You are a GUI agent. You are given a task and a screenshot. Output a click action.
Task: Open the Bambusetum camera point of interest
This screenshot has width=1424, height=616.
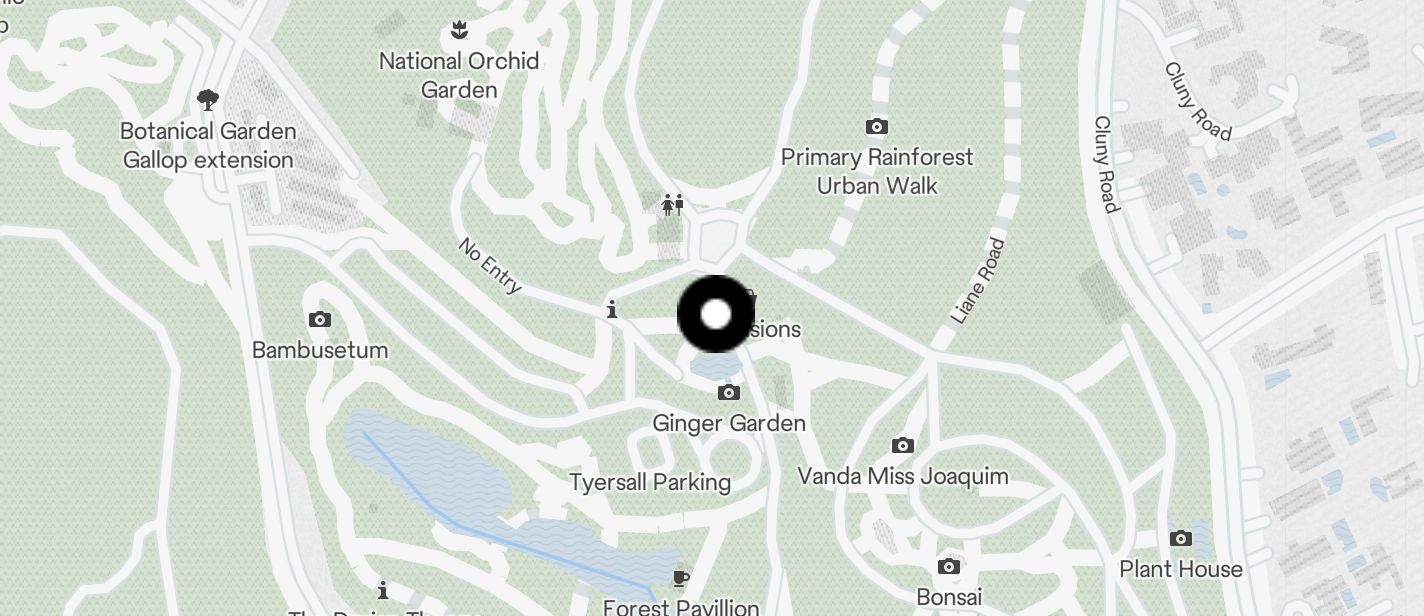(x=320, y=320)
